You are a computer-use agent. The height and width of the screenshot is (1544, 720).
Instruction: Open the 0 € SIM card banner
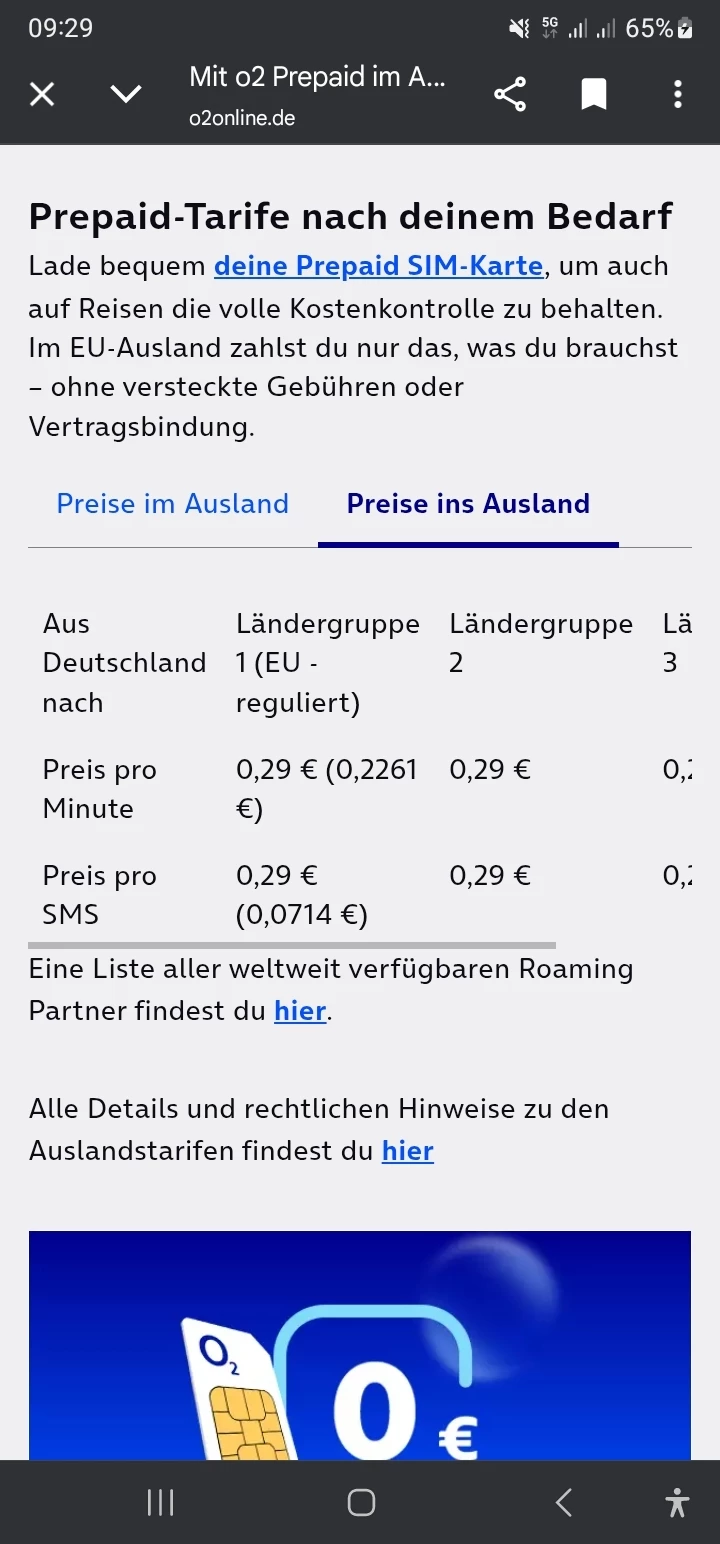click(x=360, y=1345)
